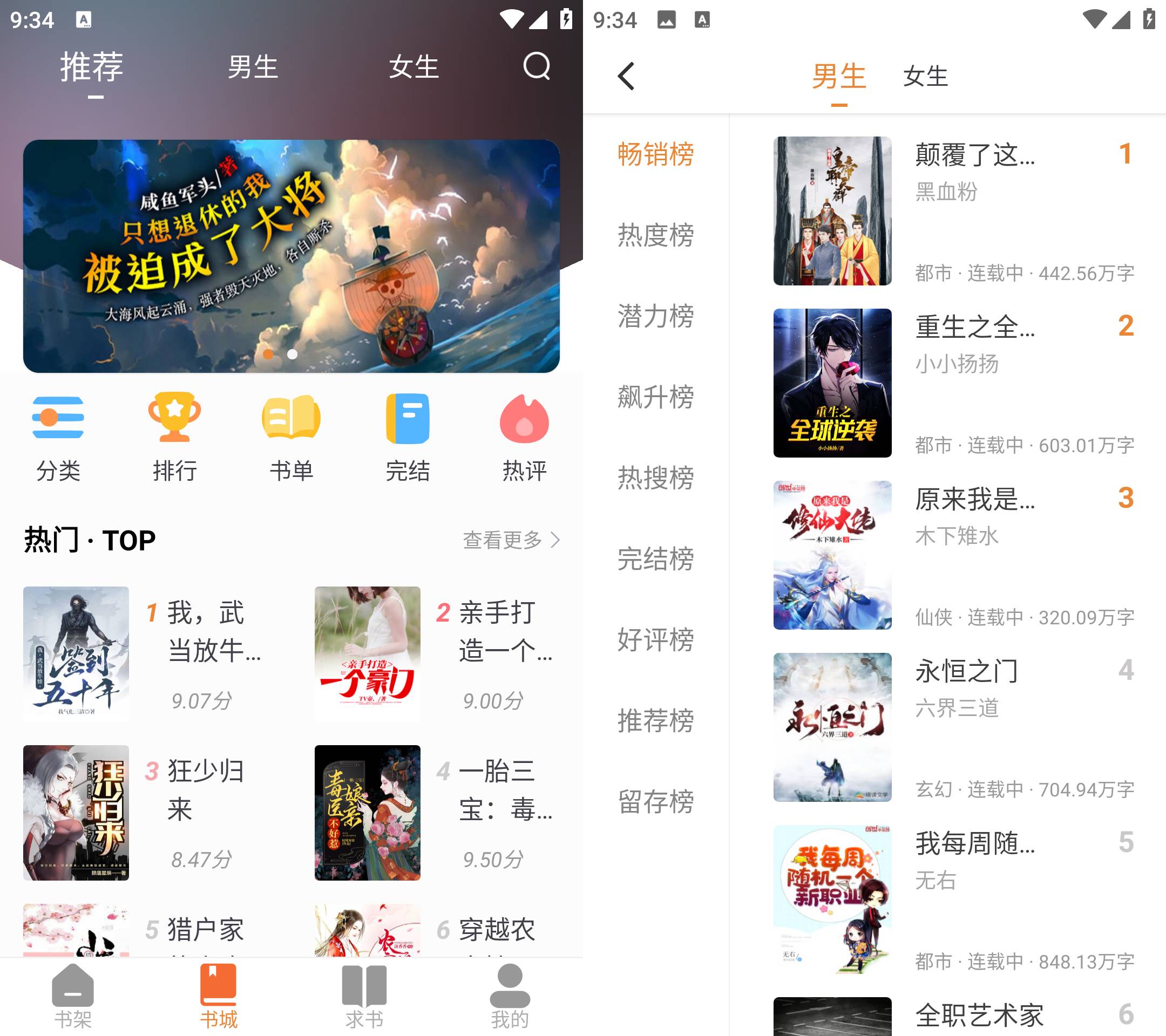Go back using the arrow on the ranking page
1166x1036 pixels.
coord(626,77)
